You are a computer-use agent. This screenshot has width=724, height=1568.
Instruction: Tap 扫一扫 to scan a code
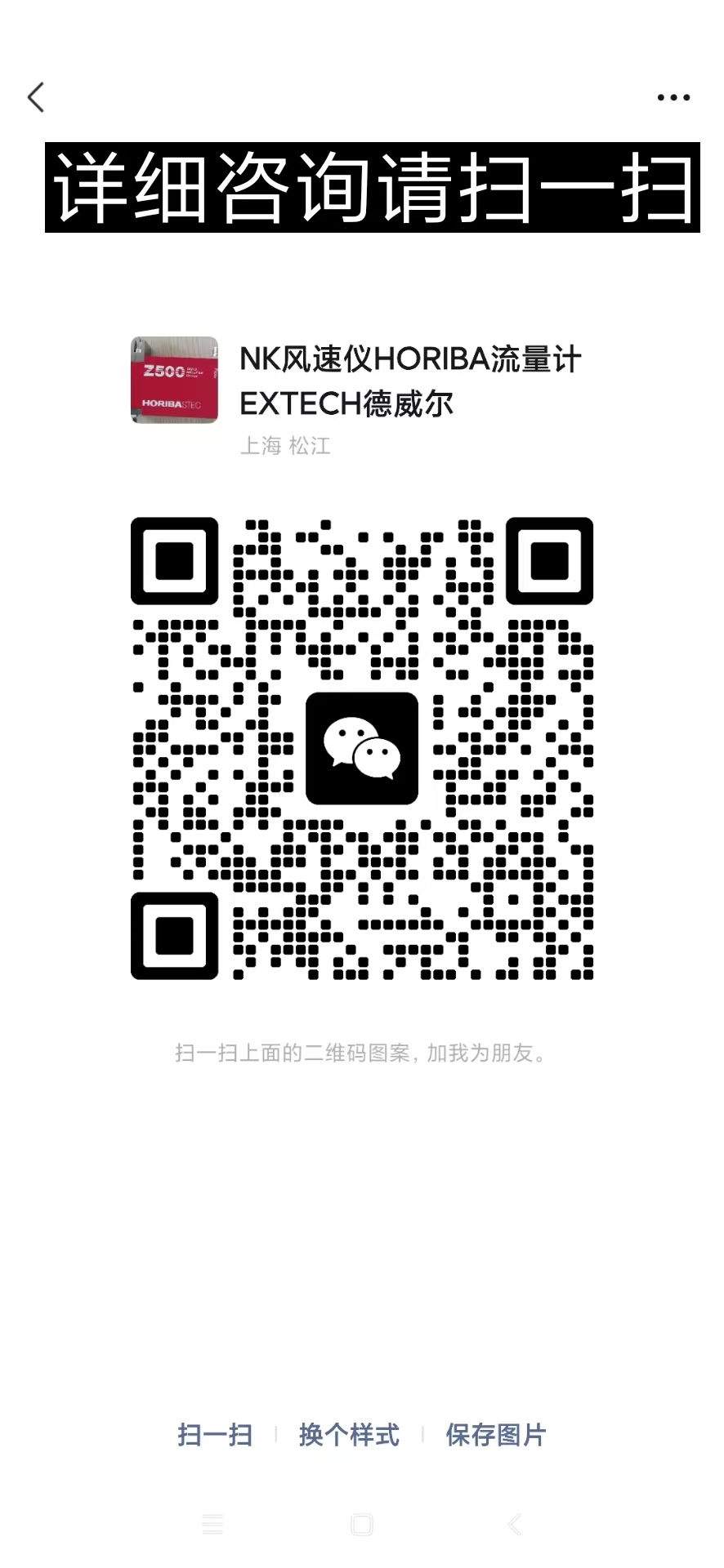pos(215,1435)
